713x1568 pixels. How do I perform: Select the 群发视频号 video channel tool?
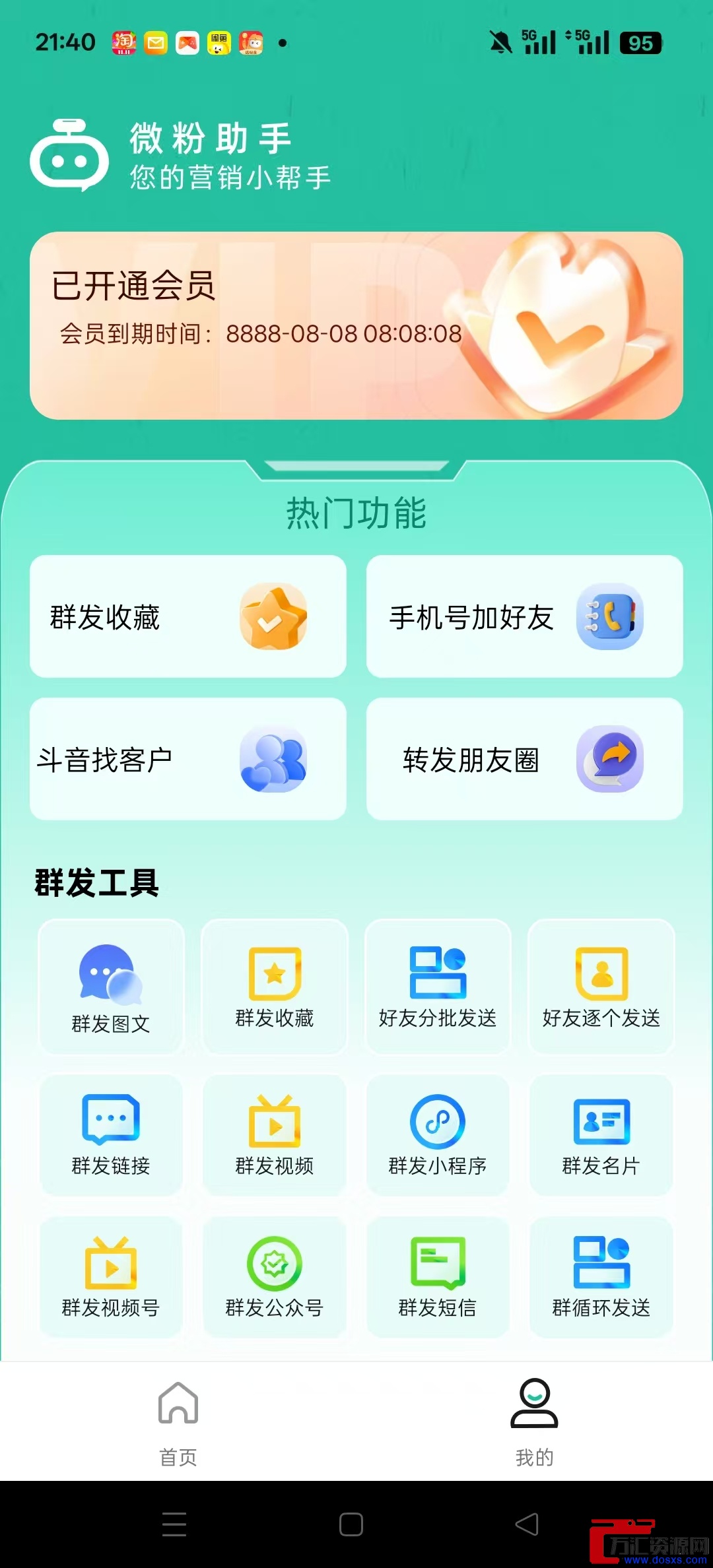[110, 1277]
